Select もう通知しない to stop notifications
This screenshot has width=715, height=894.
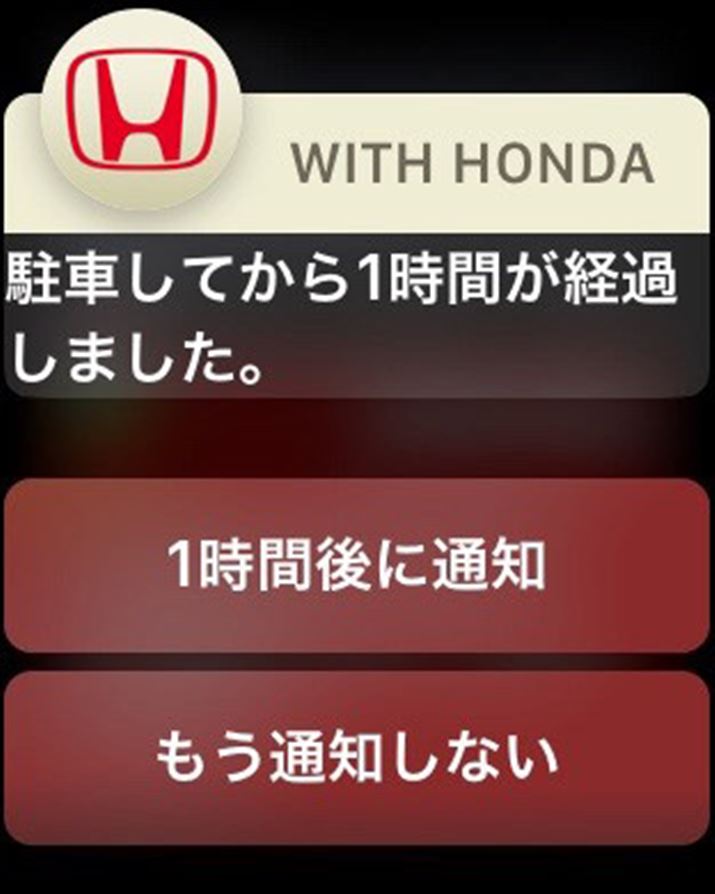tap(357, 759)
